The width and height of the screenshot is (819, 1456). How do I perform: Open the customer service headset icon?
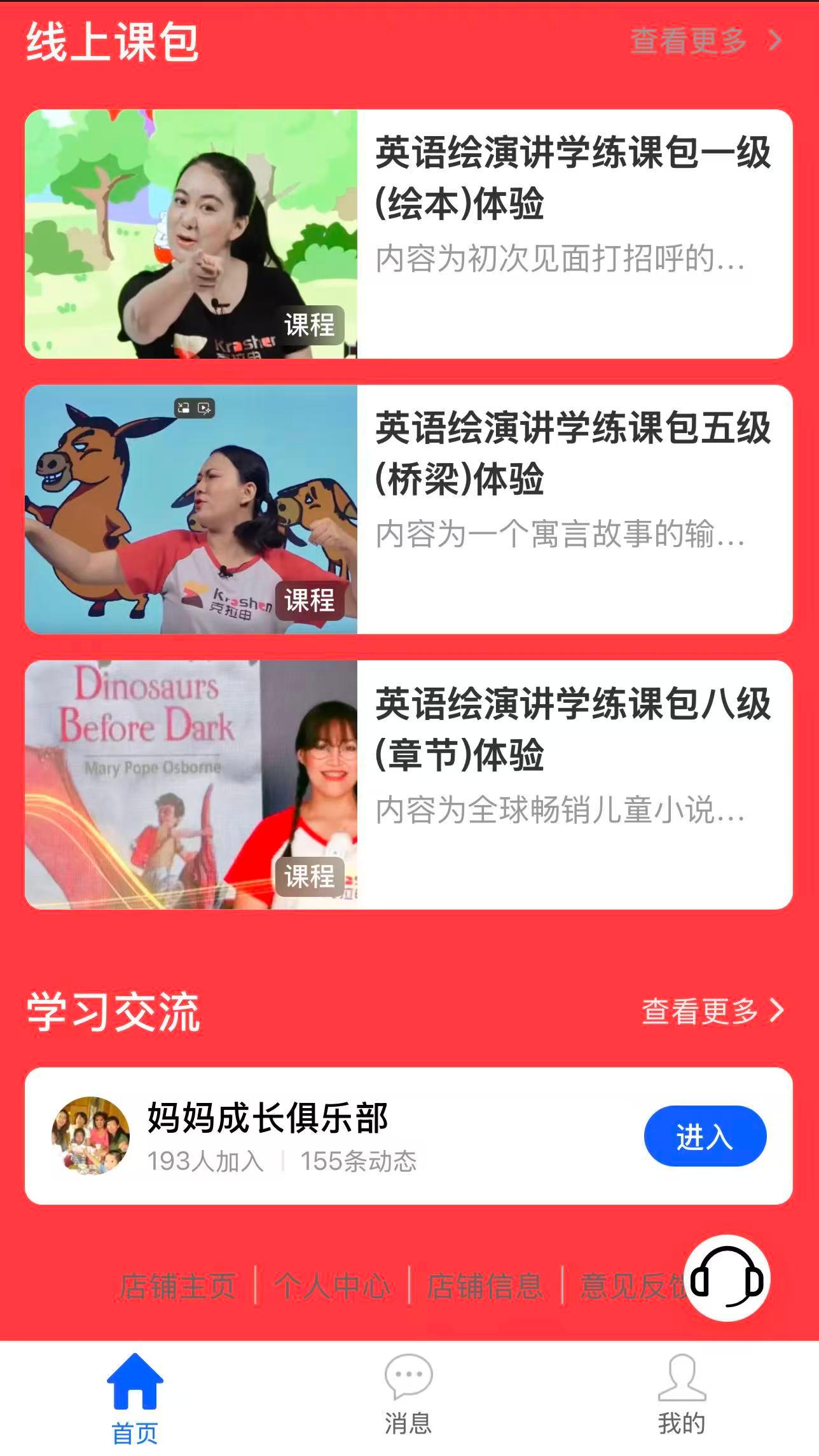point(727,1279)
